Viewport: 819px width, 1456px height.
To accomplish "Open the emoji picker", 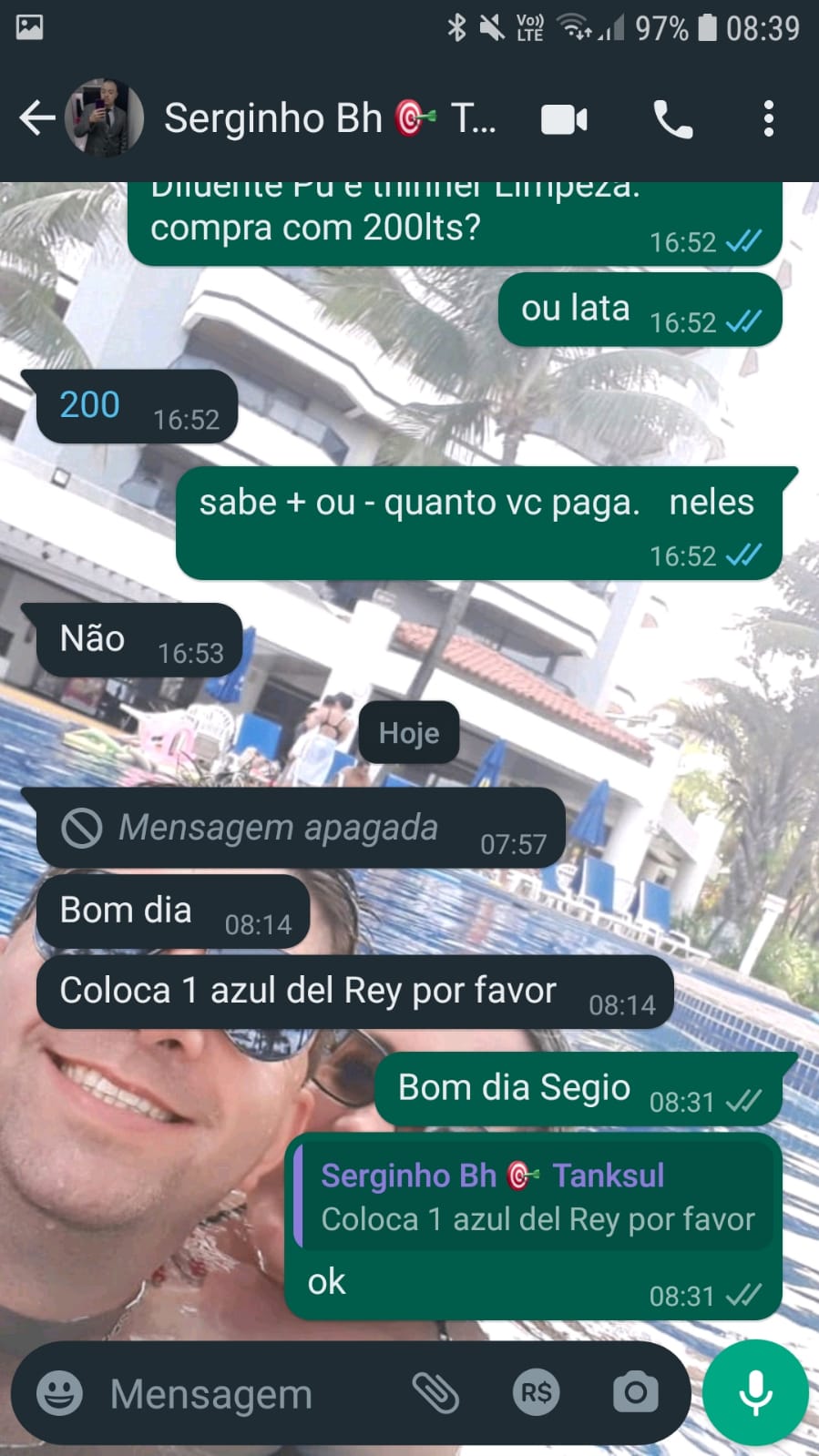I will [x=59, y=1393].
